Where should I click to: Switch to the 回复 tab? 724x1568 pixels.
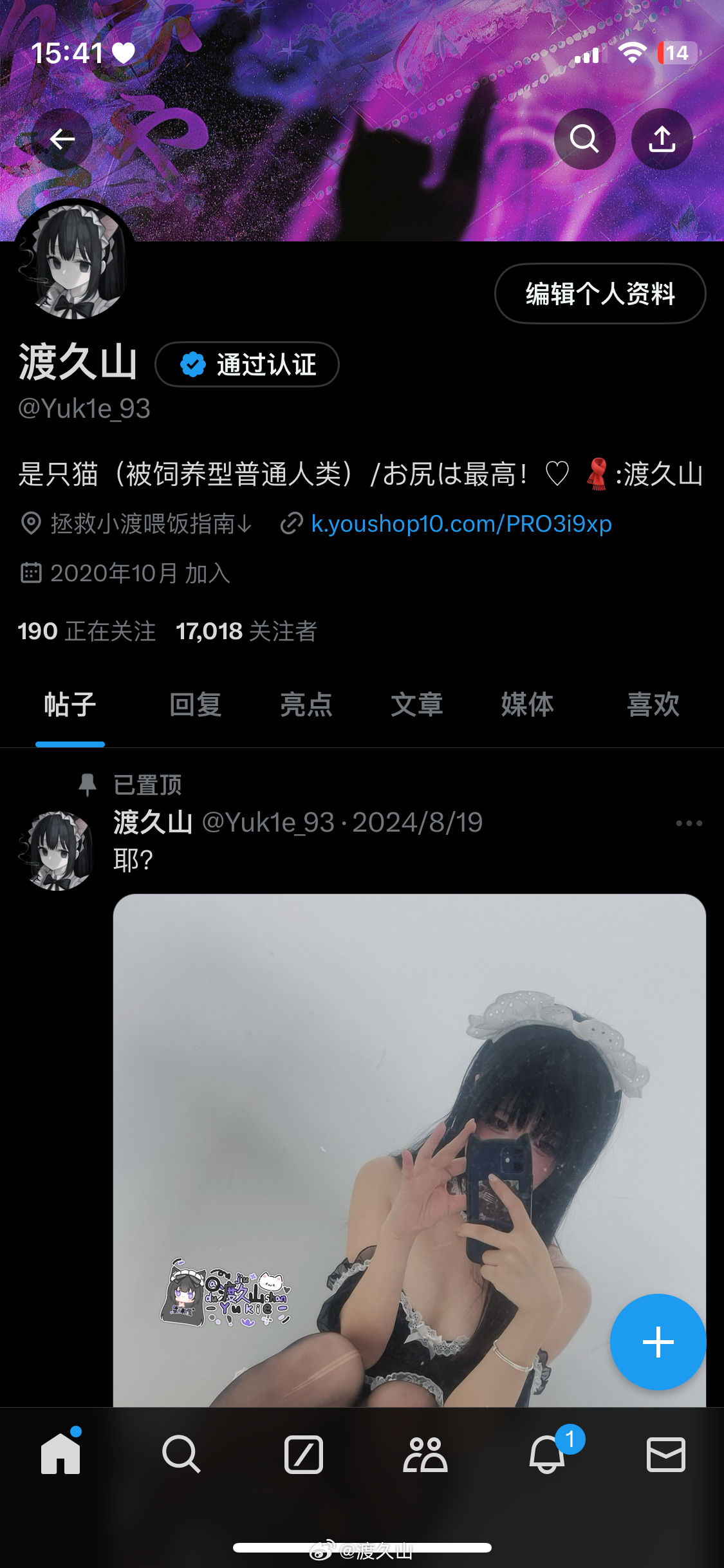click(x=196, y=705)
